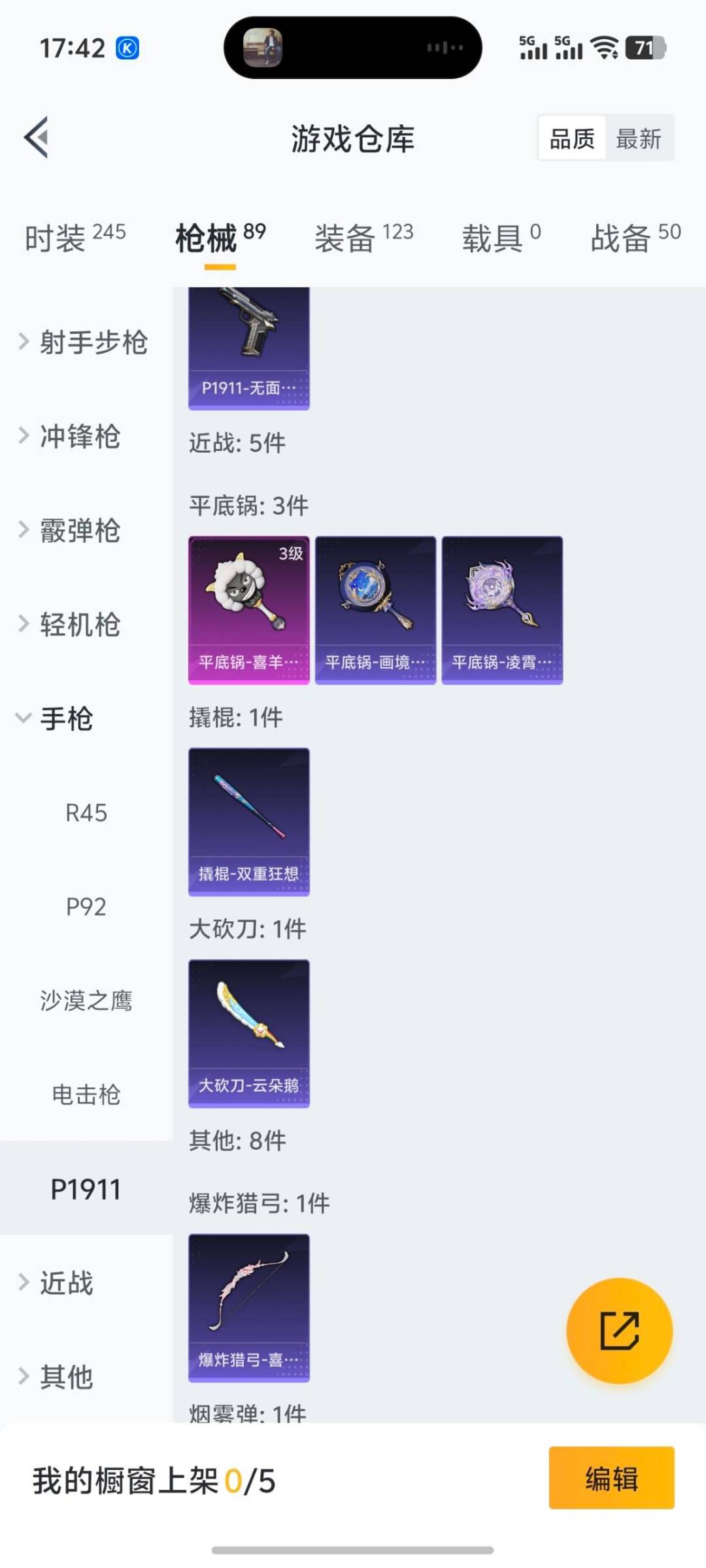Select the 爆炸猎弓-喜 explosive bow item
706x1568 pixels.
(x=248, y=1310)
